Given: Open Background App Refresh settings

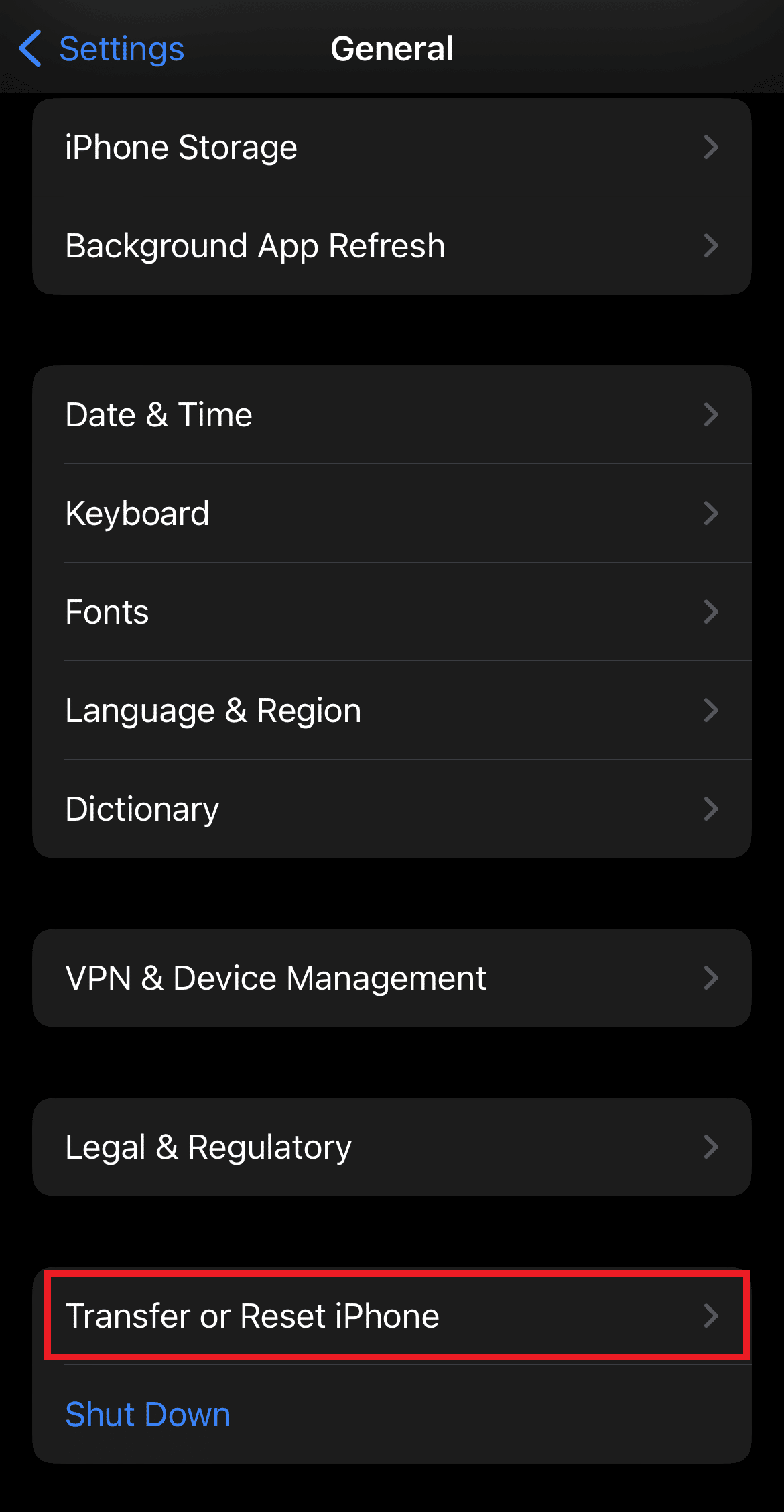Looking at the screenshot, I should [391, 246].
